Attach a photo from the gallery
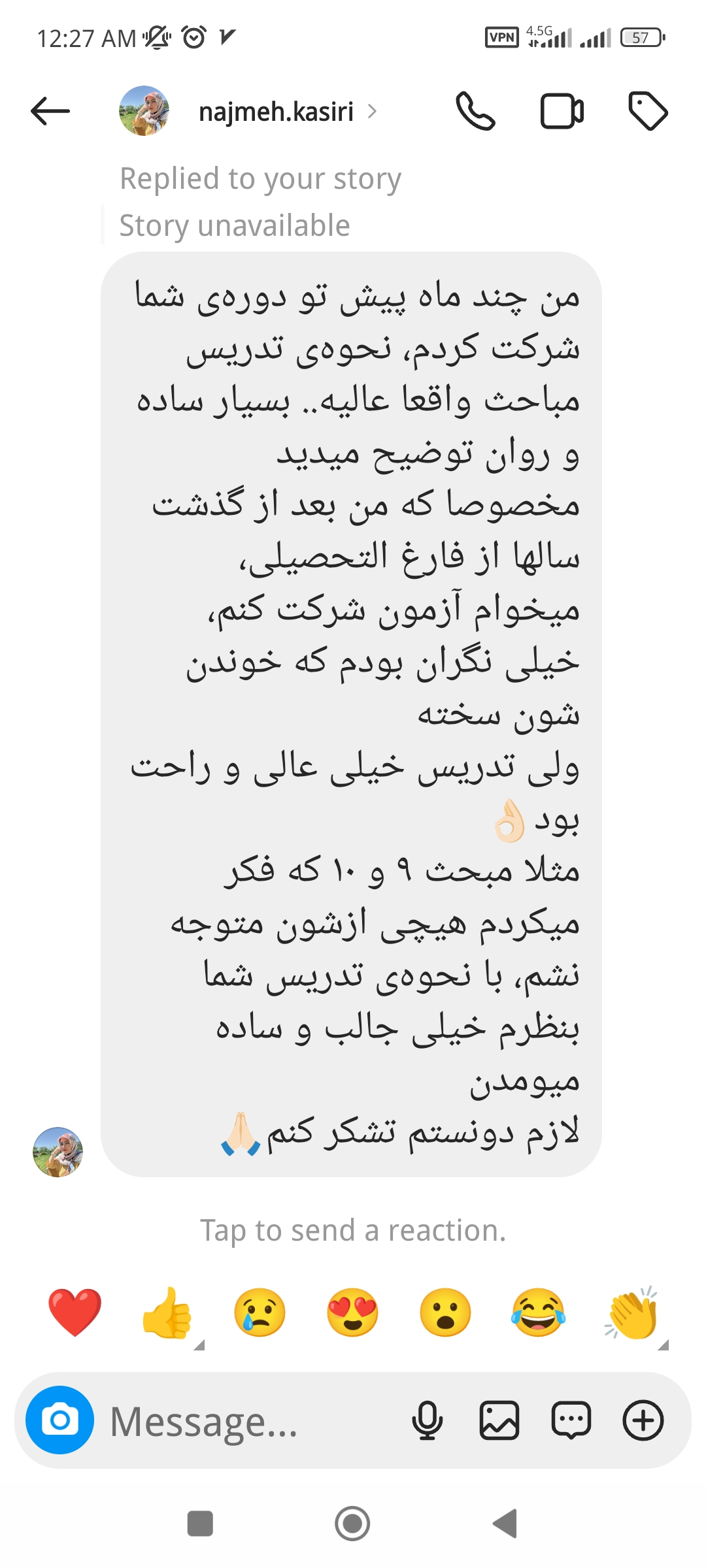This screenshot has width=706, height=1568. [499, 1420]
